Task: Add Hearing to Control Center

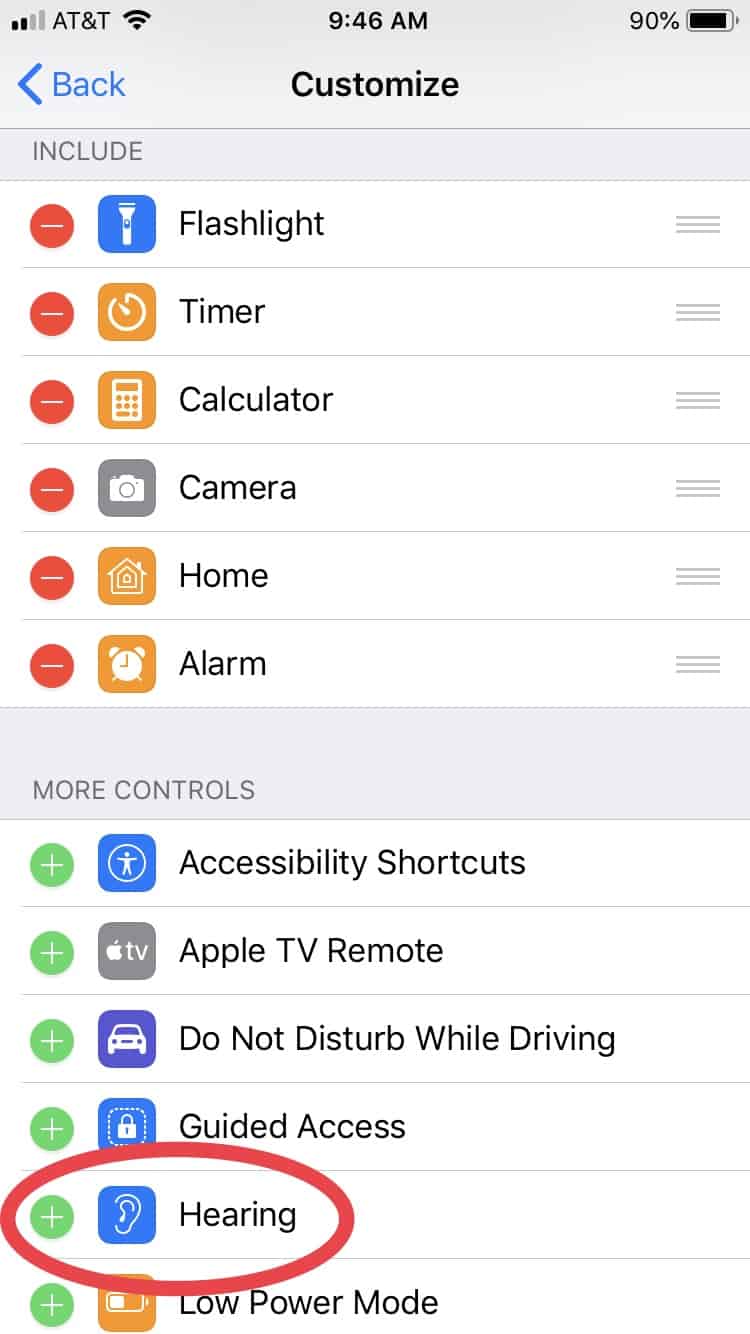Action: click(x=52, y=1215)
